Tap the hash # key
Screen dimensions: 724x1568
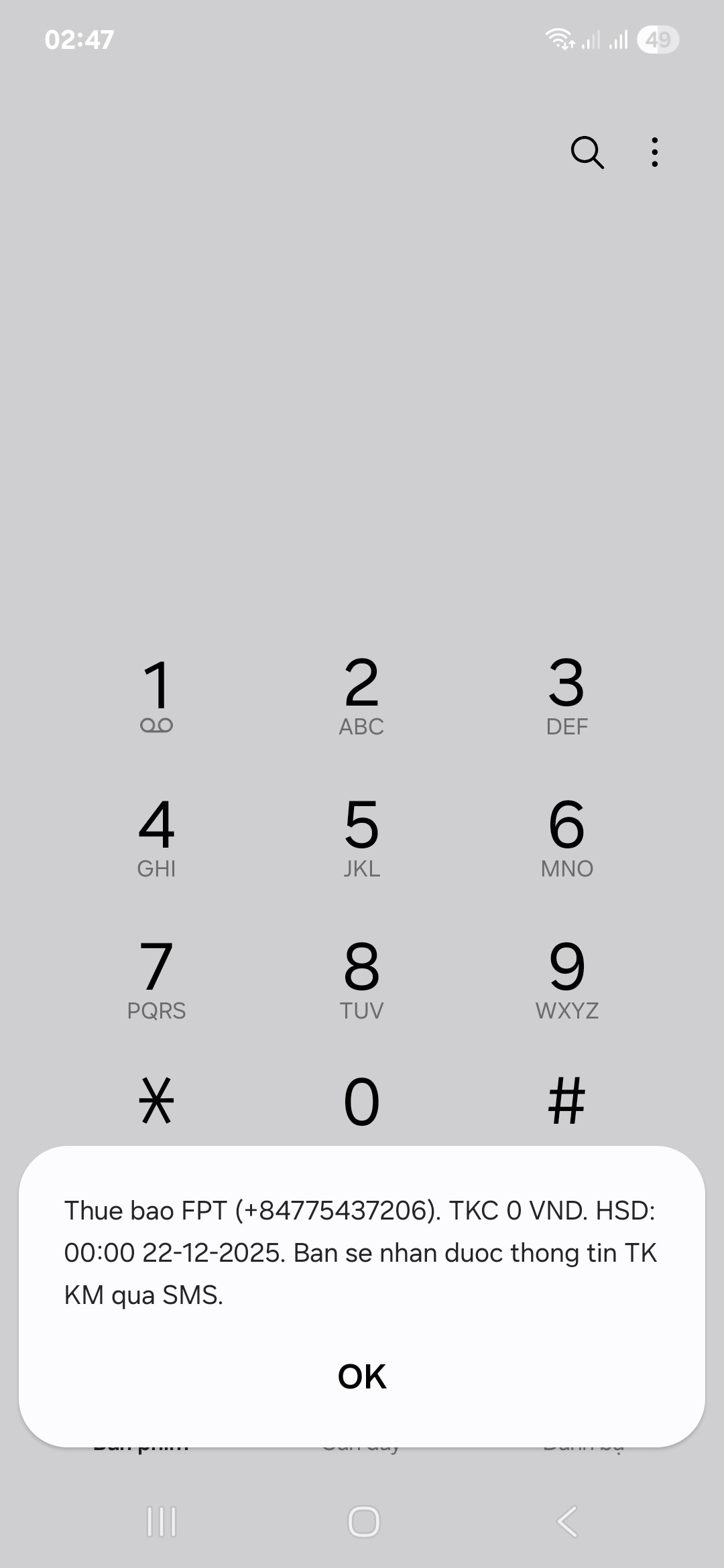566,1100
